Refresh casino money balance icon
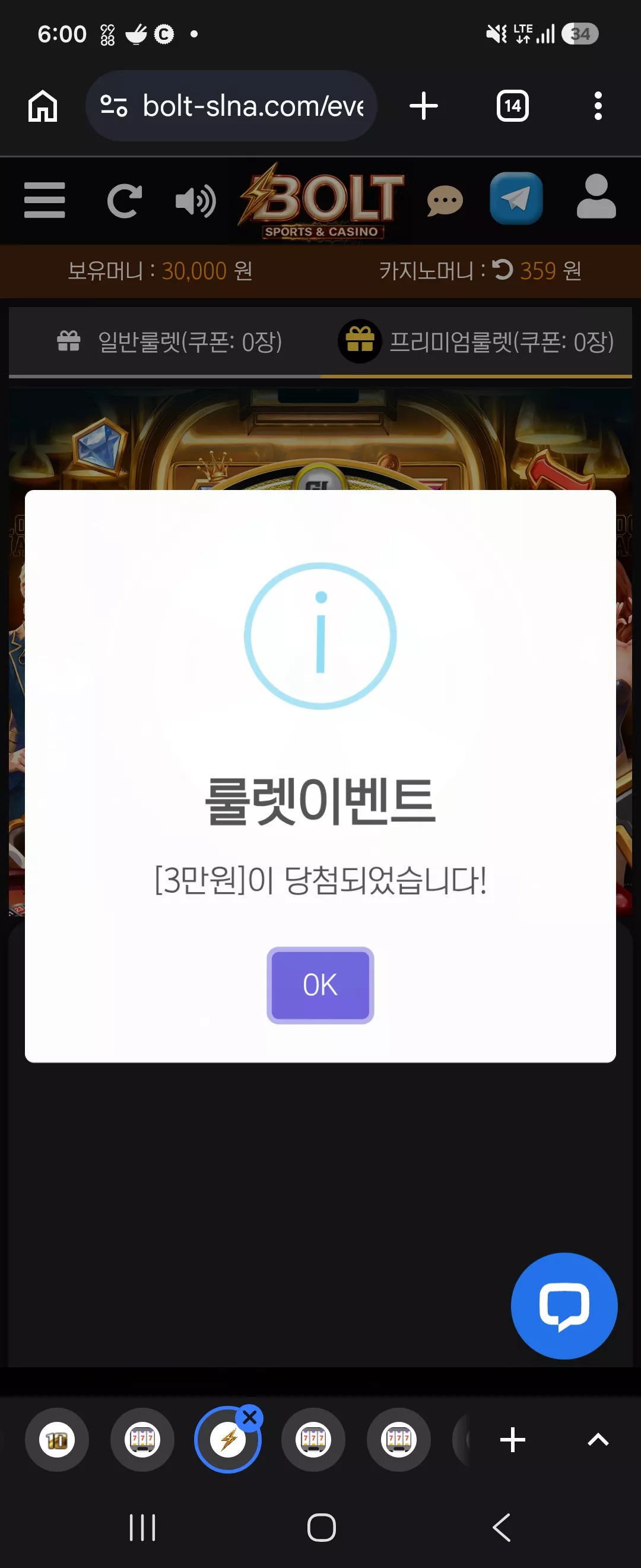The width and height of the screenshot is (641, 1568). click(502, 270)
